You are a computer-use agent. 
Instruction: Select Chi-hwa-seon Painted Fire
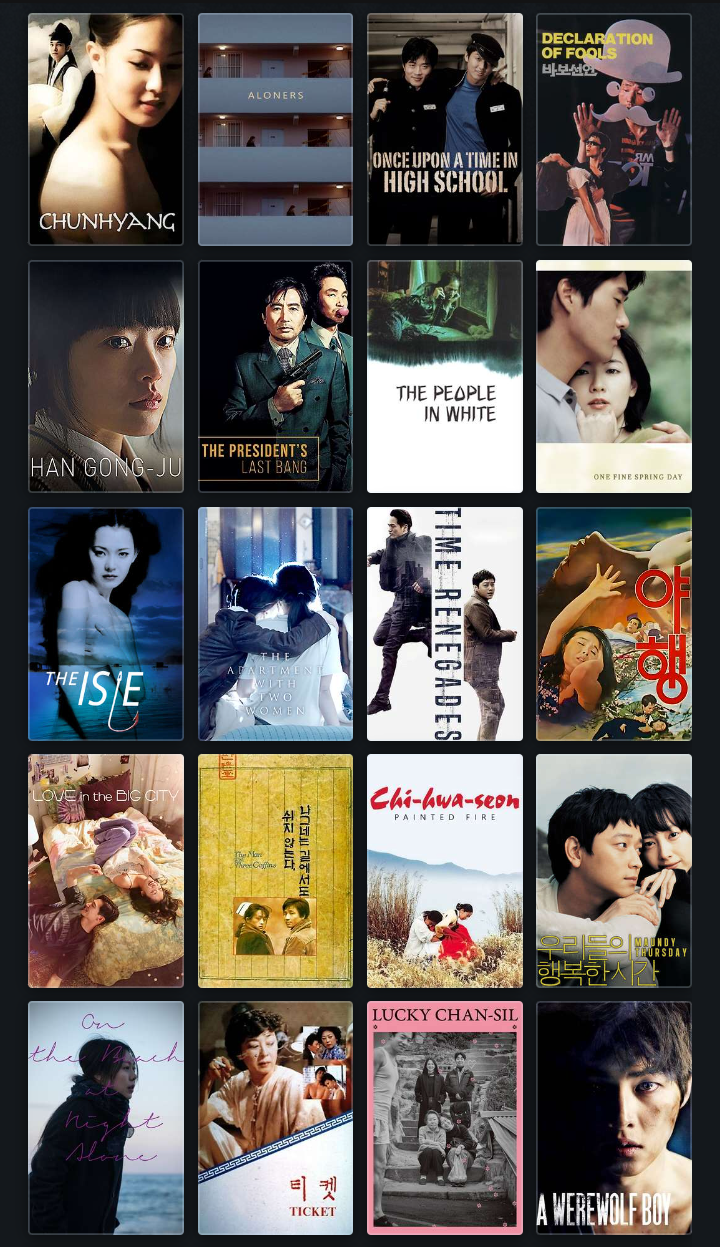445,871
